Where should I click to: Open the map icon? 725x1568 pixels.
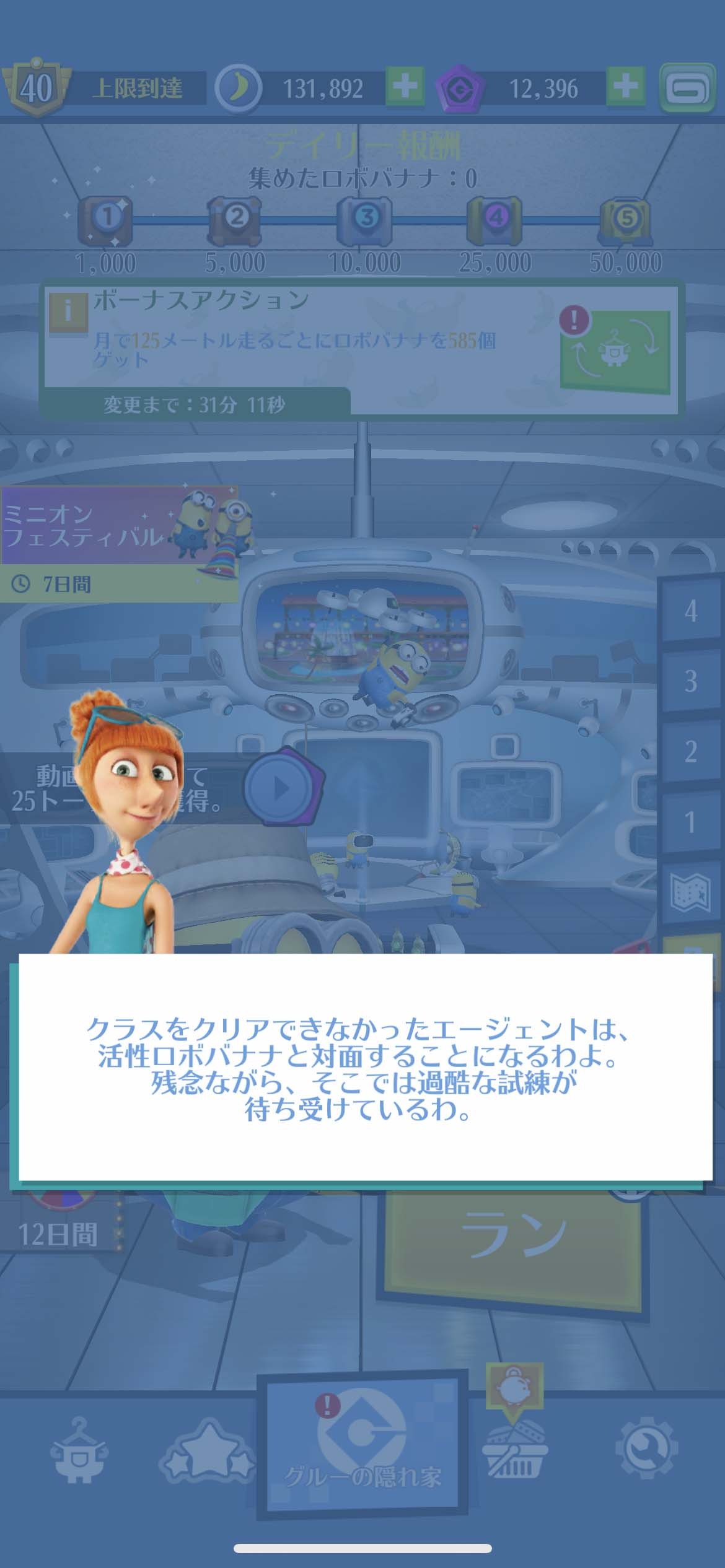coord(690,893)
